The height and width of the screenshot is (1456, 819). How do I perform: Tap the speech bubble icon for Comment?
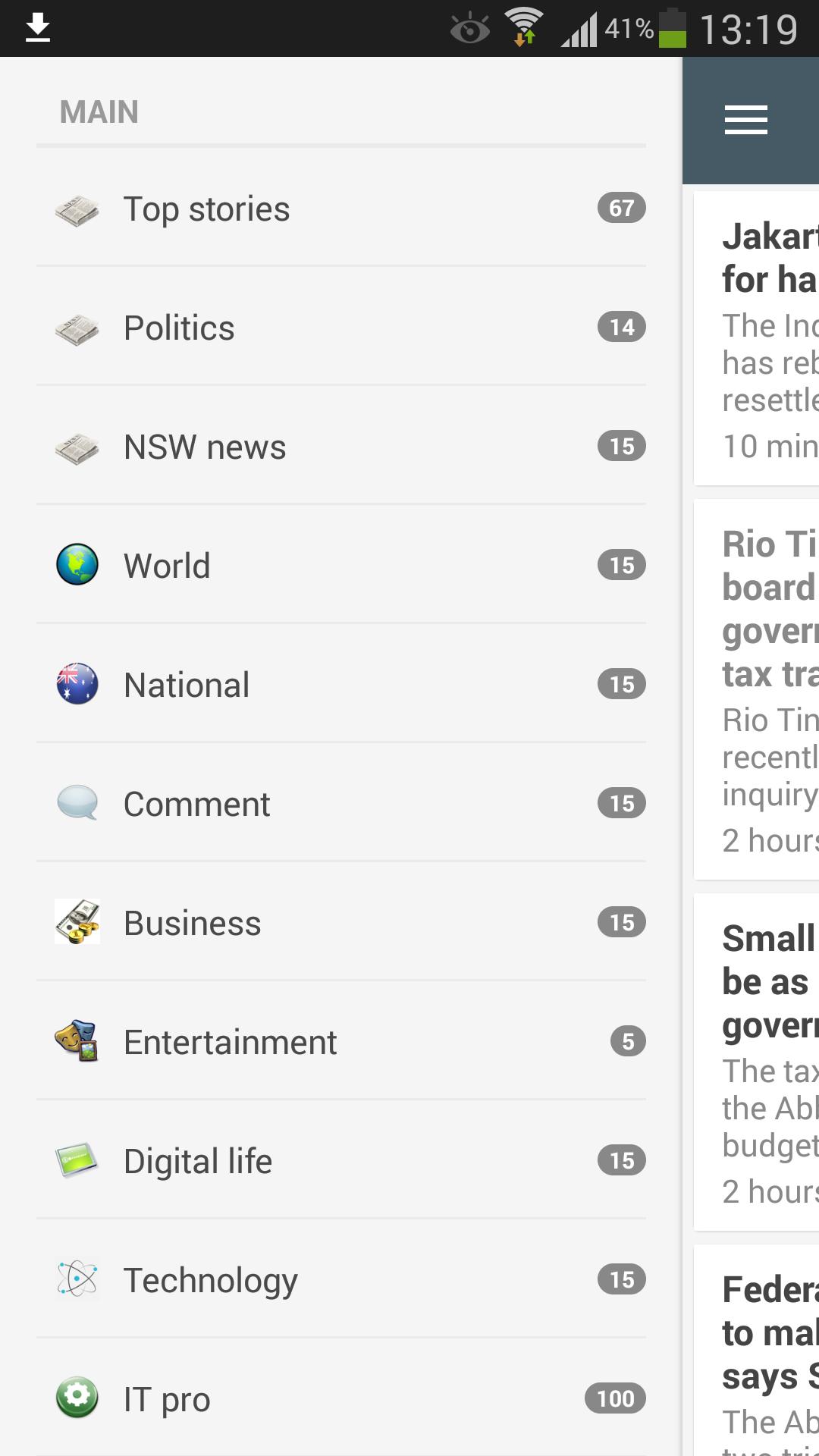[77, 803]
